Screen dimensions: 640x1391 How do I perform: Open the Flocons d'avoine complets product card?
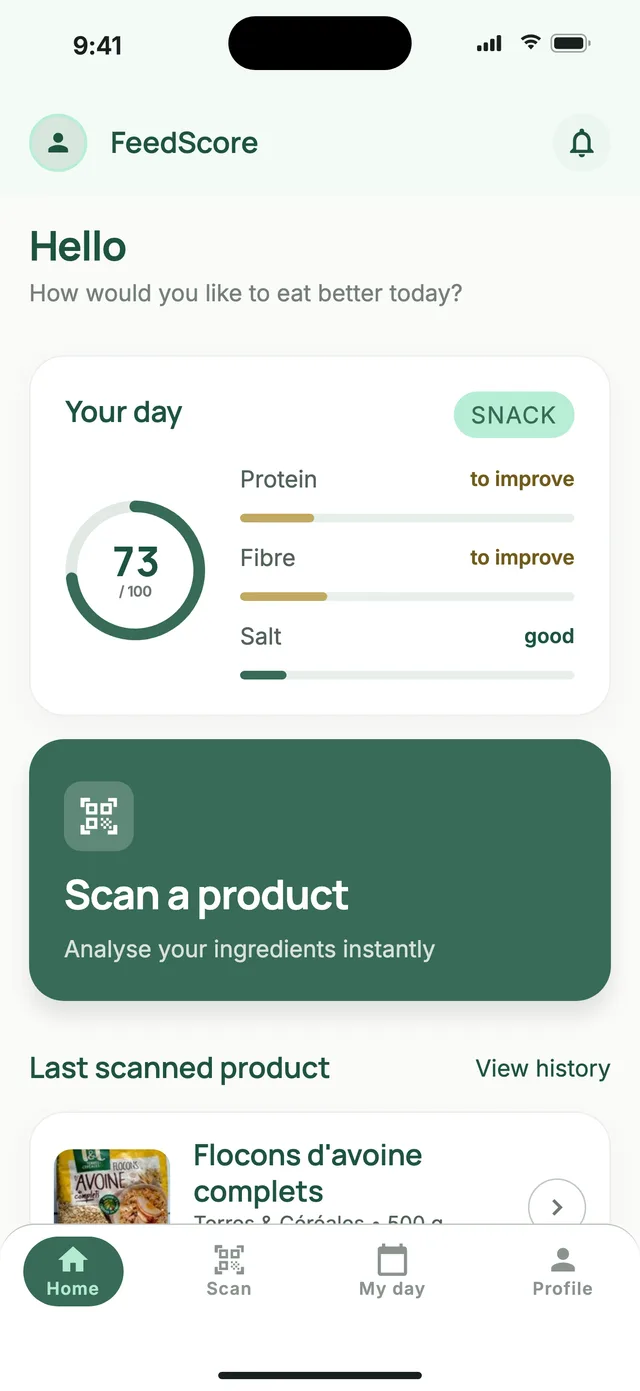tap(320, 1170)
